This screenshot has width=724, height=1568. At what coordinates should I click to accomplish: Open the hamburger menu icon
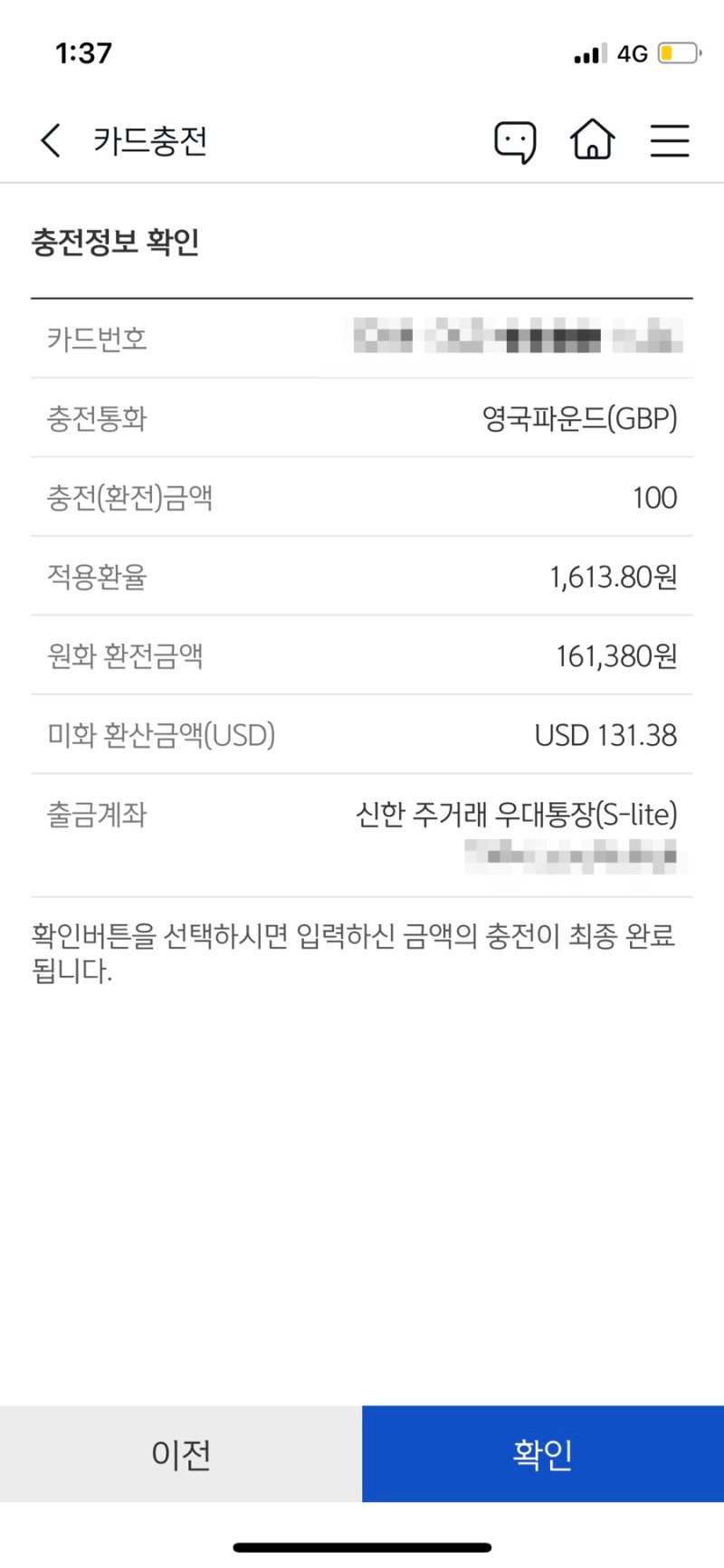click(x=670, y=140)
